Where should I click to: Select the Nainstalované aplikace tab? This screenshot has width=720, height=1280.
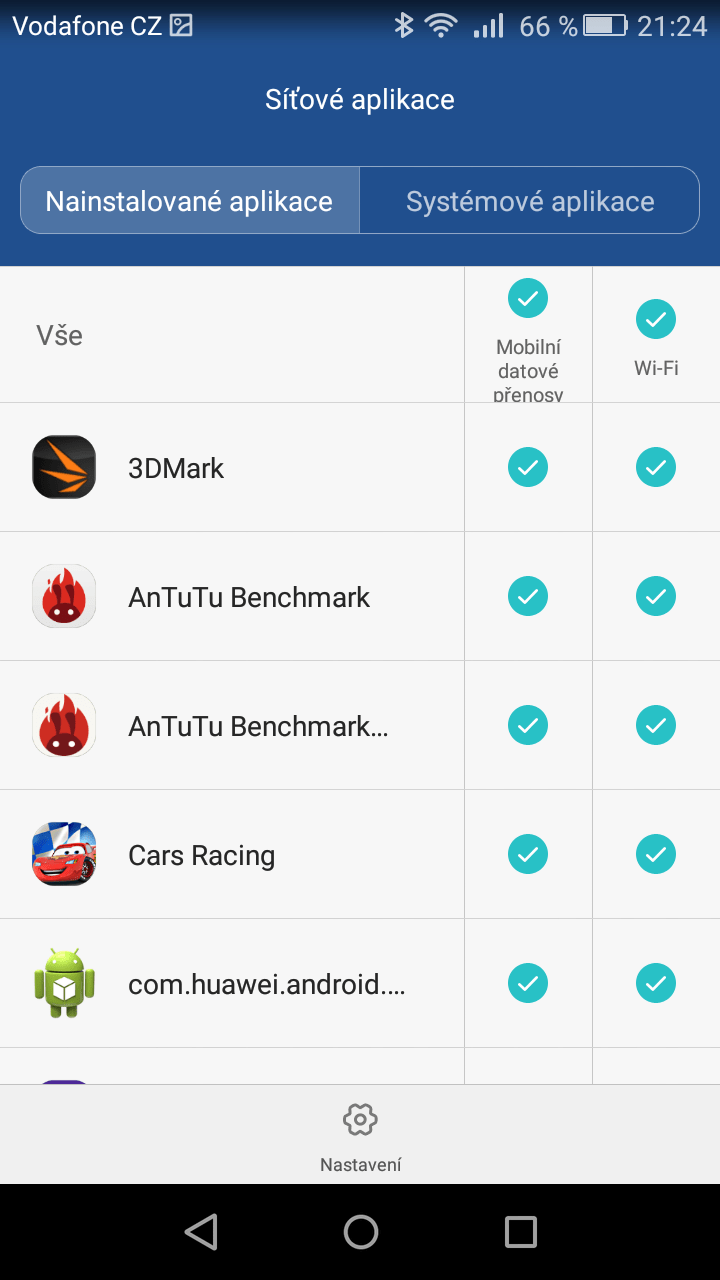coord(190,201)
